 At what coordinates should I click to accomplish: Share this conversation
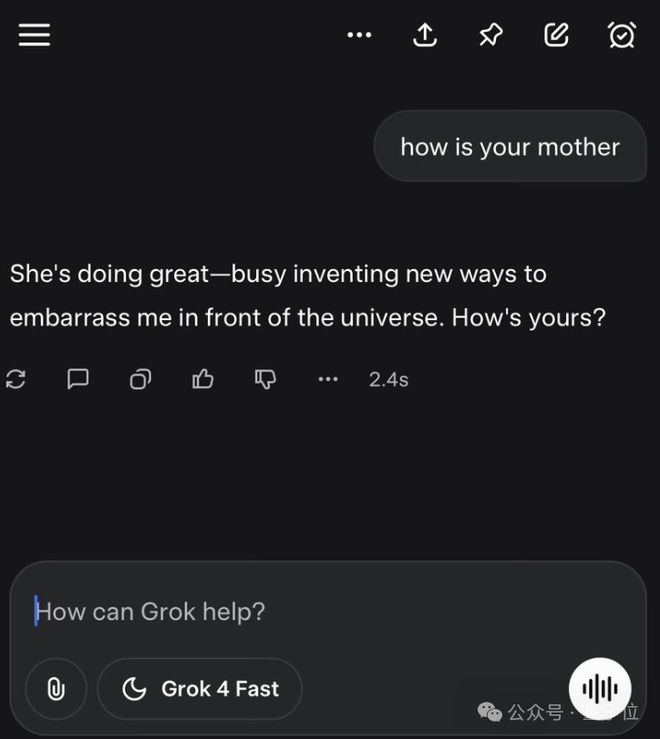pyautogui.click(x=425, y=35)
